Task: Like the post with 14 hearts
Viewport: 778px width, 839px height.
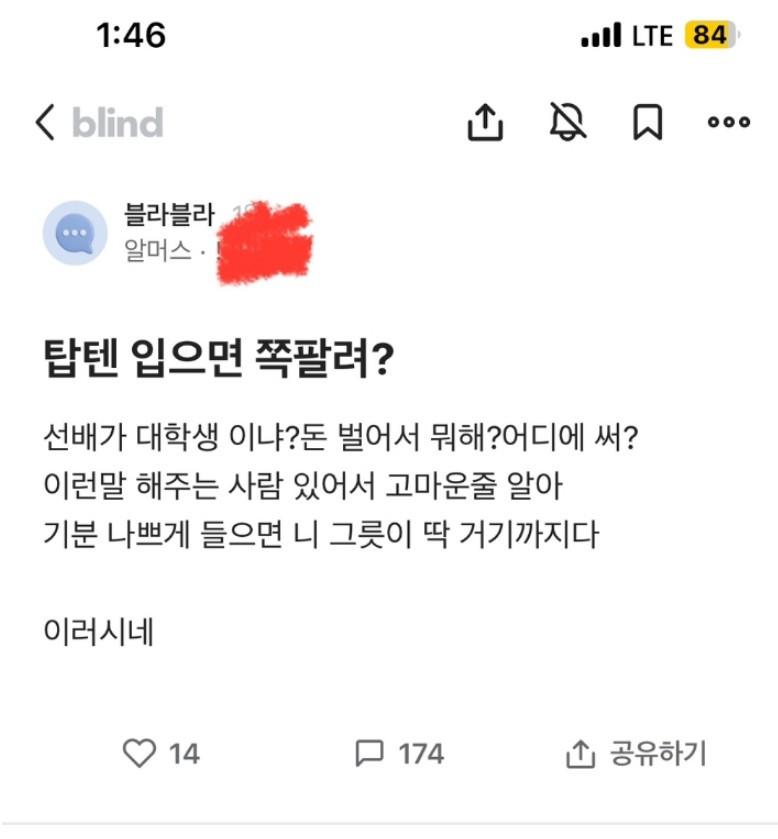Action: 139,753
